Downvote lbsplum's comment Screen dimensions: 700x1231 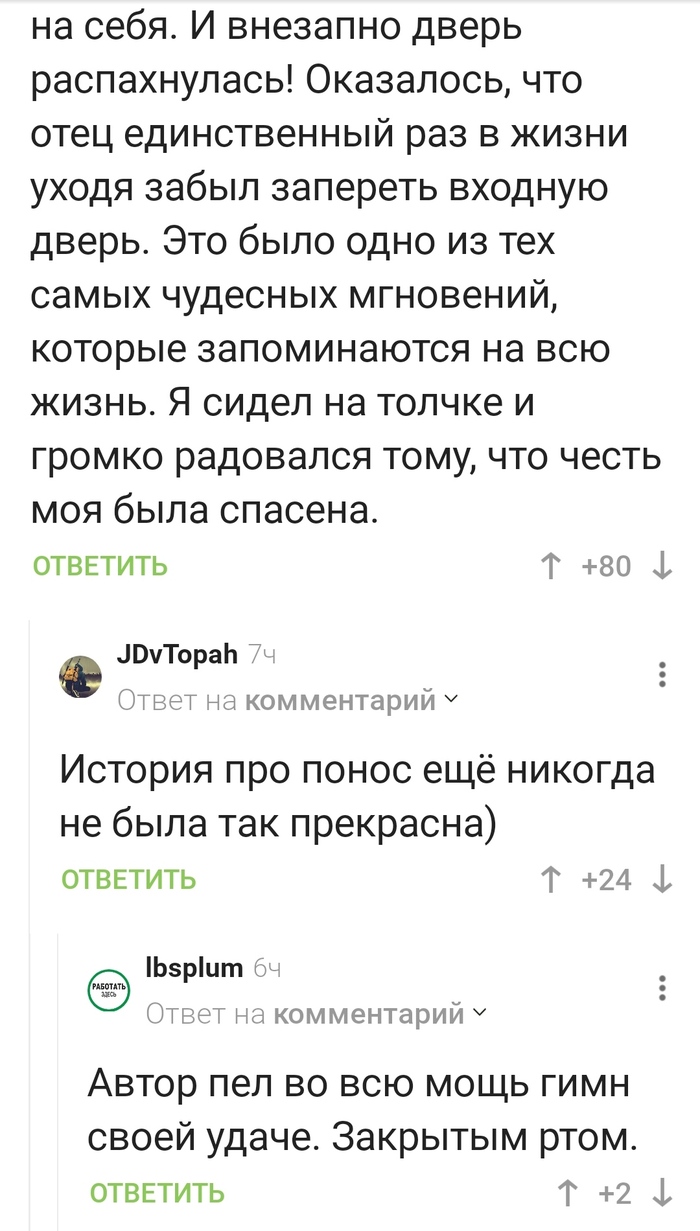pos(661,1193)
